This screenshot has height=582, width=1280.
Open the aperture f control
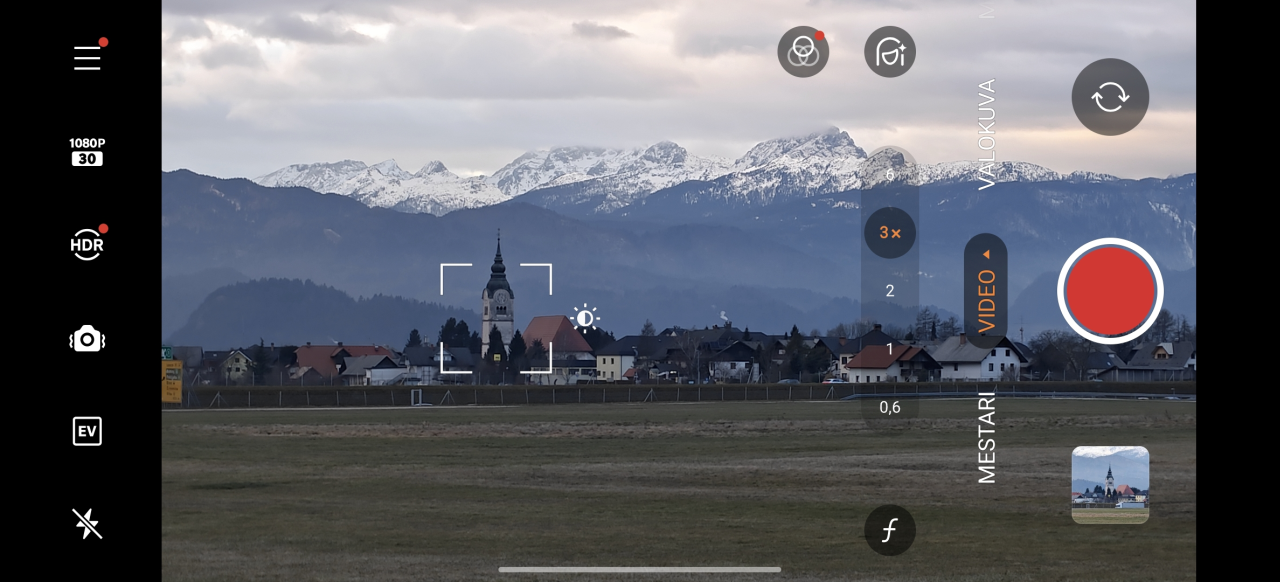point(890,530)
